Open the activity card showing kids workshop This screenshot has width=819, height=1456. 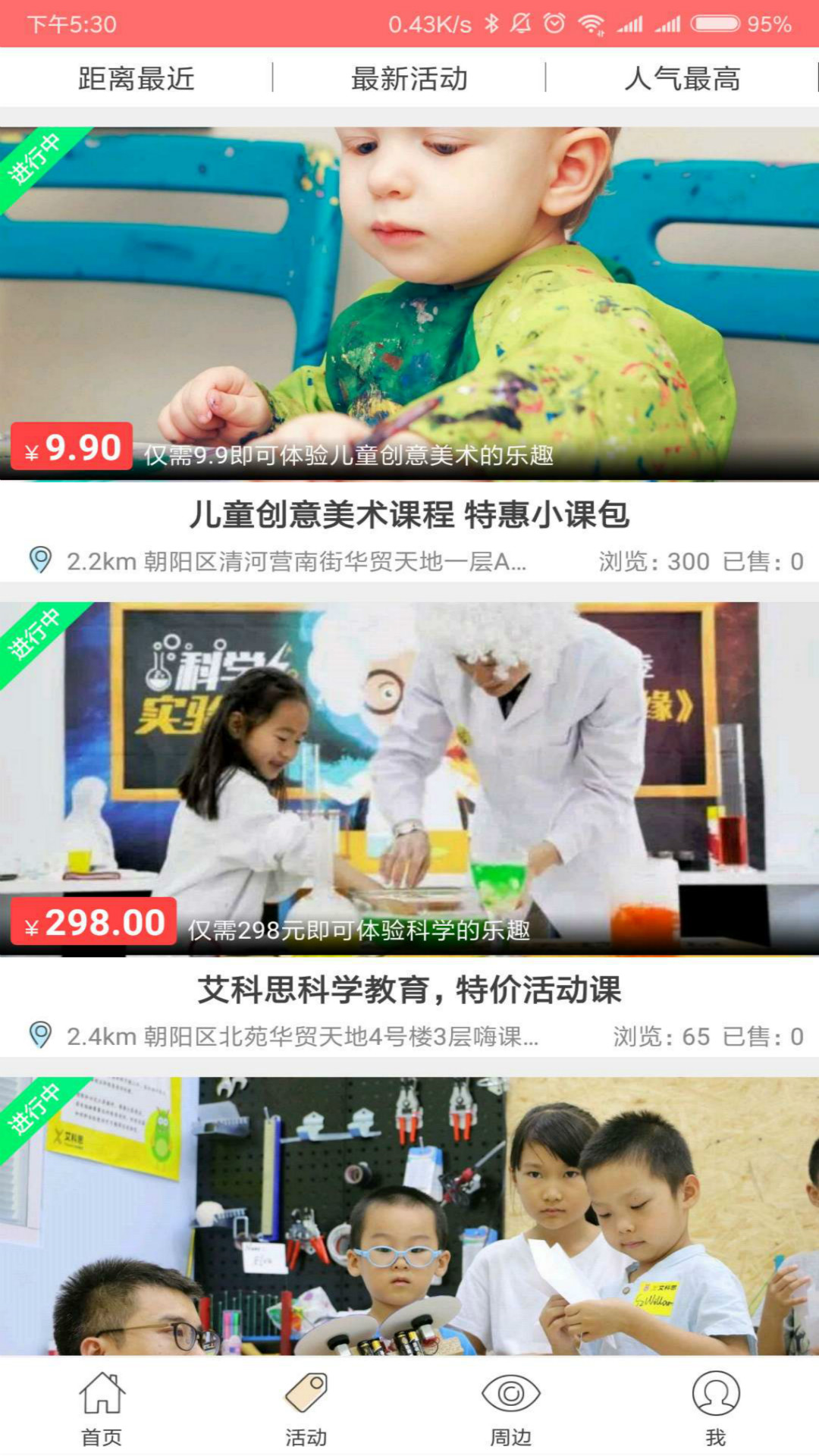(x=409, y=1213)
